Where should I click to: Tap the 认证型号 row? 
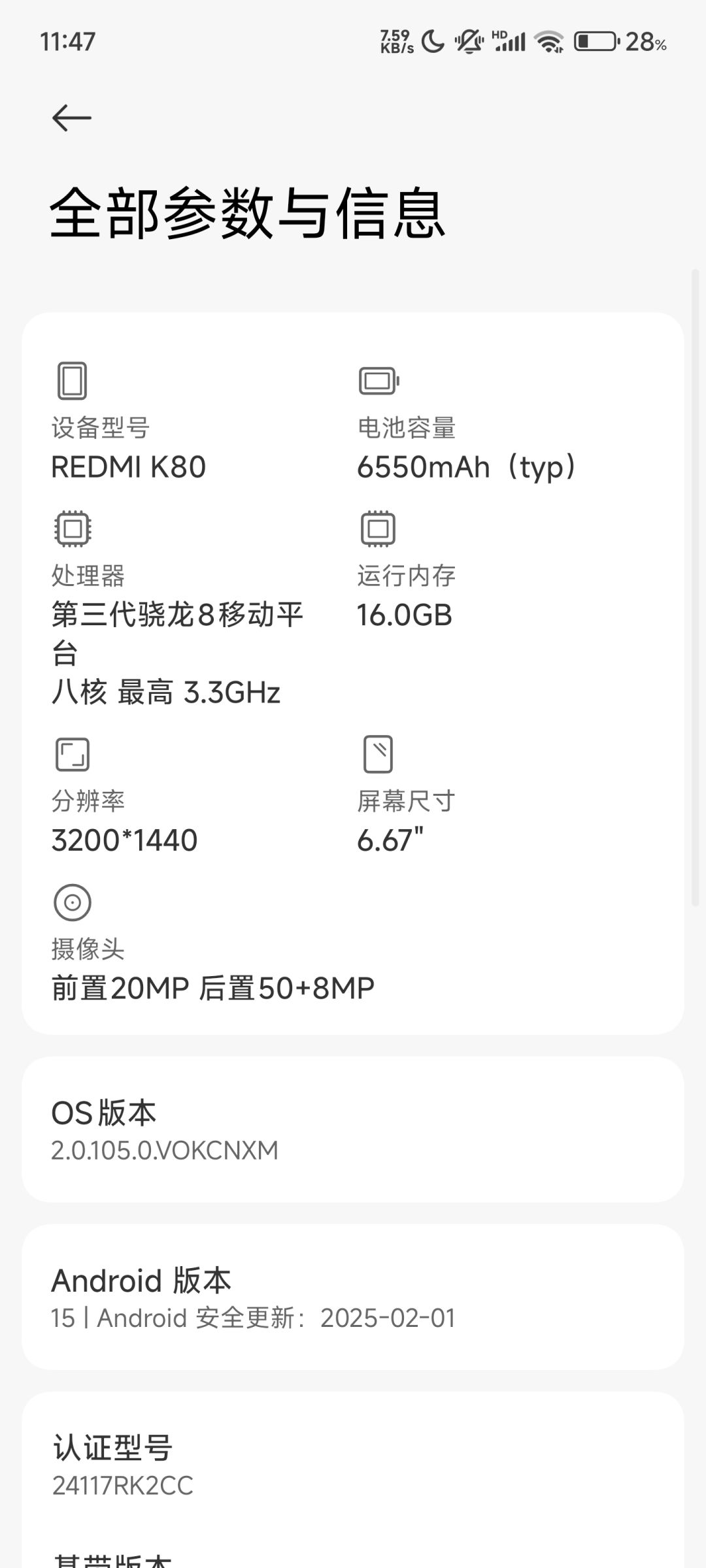(353, 1465)
